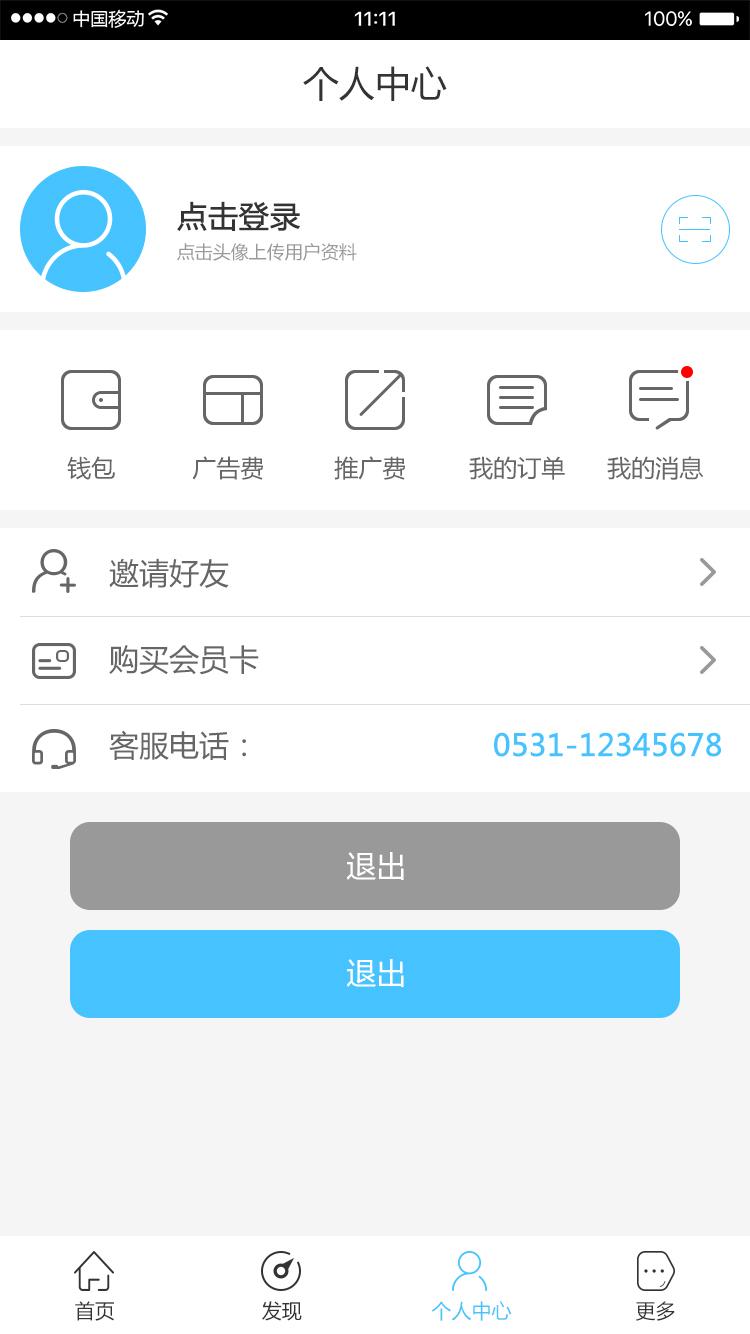
Task: Tap the blue 退出 button
Action: (x=375, y=974)
